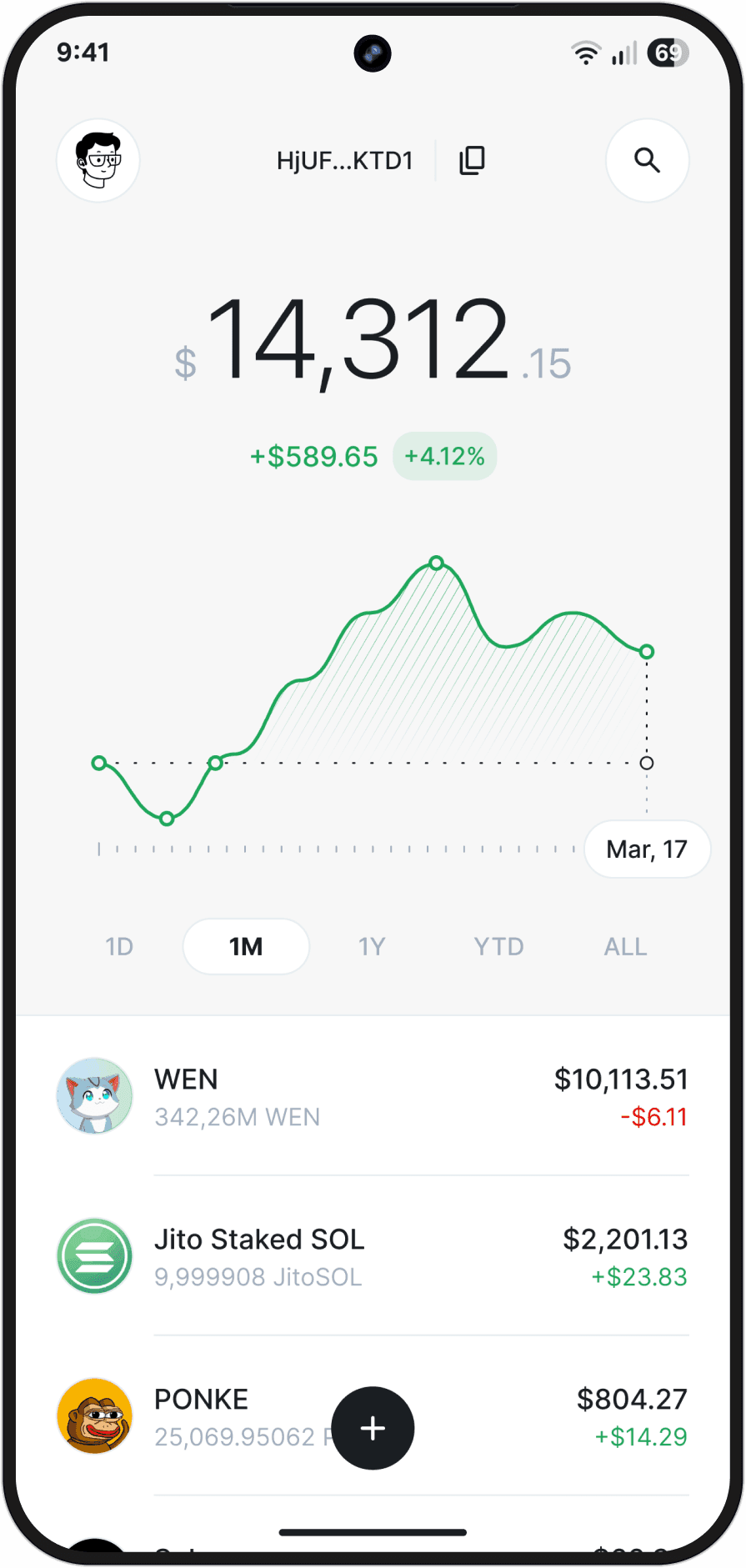
Task: Open the profile avatar
Action: 98,160
